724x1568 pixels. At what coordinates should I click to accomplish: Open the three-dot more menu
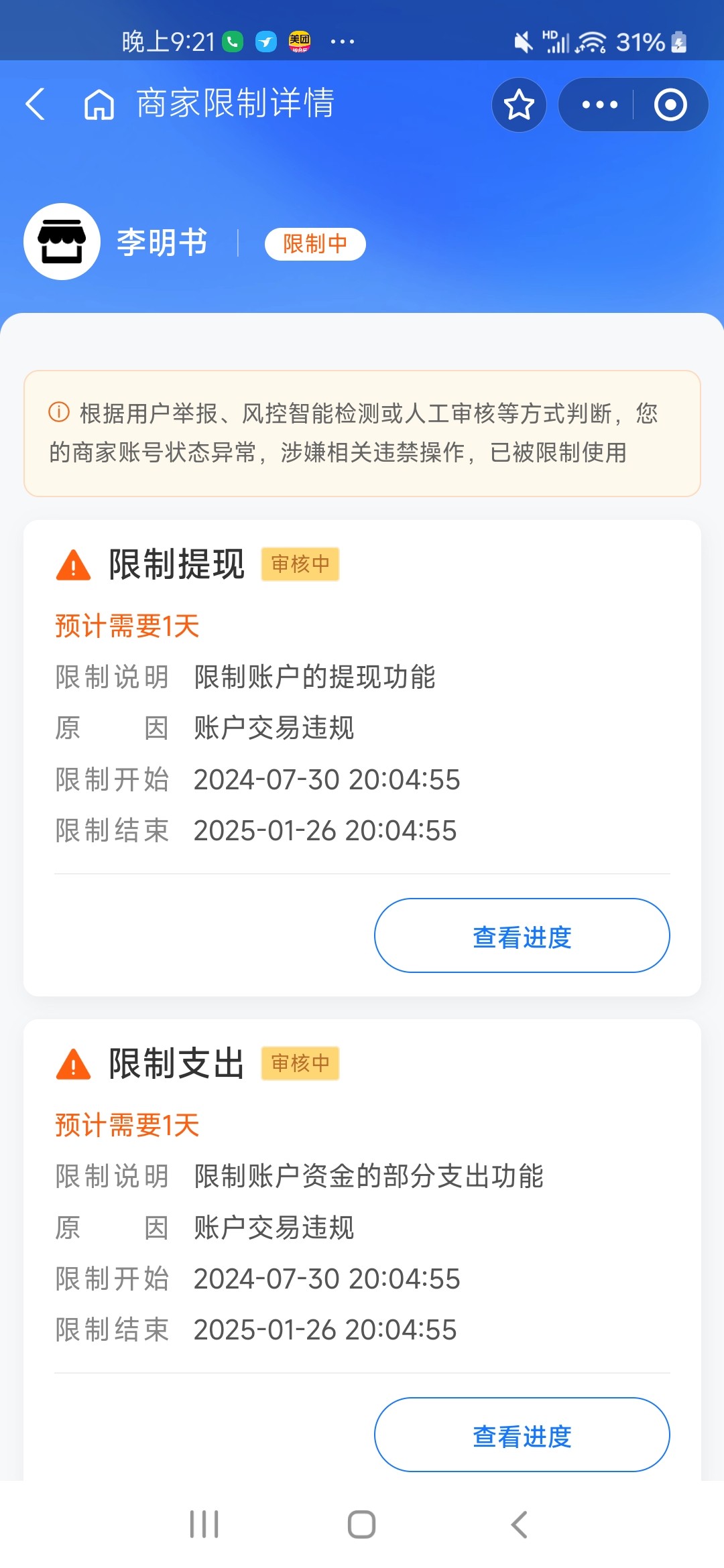(599, 105)
